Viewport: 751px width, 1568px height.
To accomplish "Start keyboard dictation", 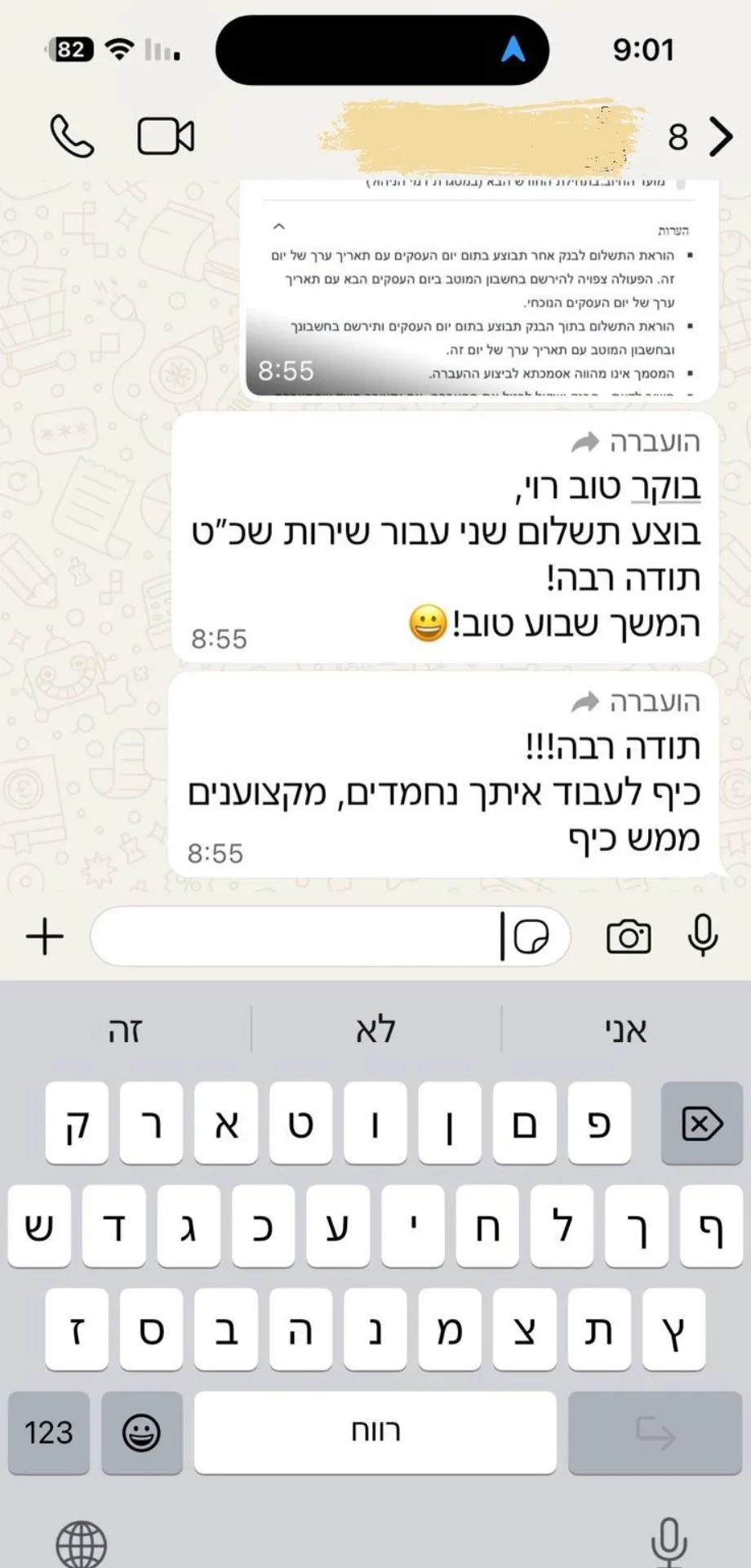I will (669, 1542).
